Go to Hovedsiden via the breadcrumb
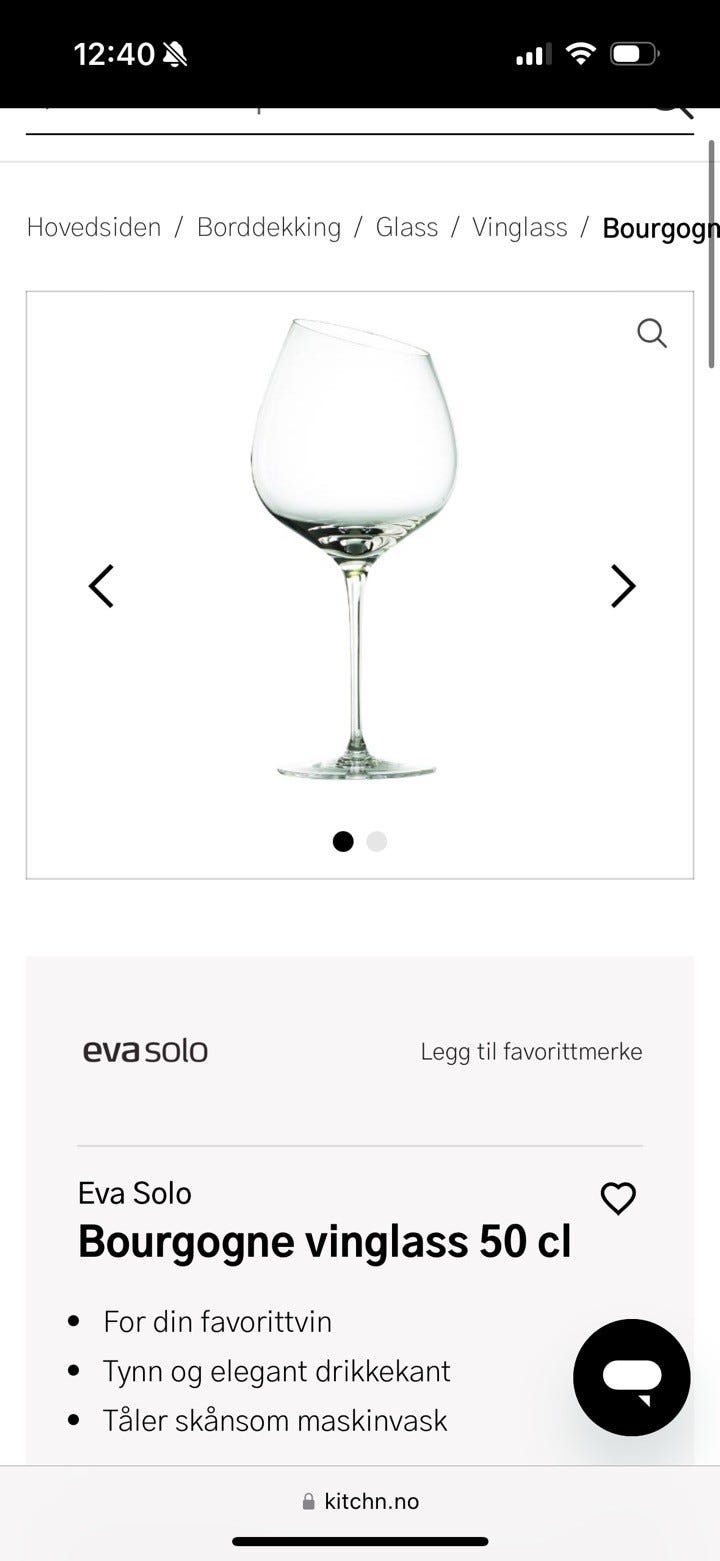The height and width of the screenshot is (1561, 720). (94, 227)
